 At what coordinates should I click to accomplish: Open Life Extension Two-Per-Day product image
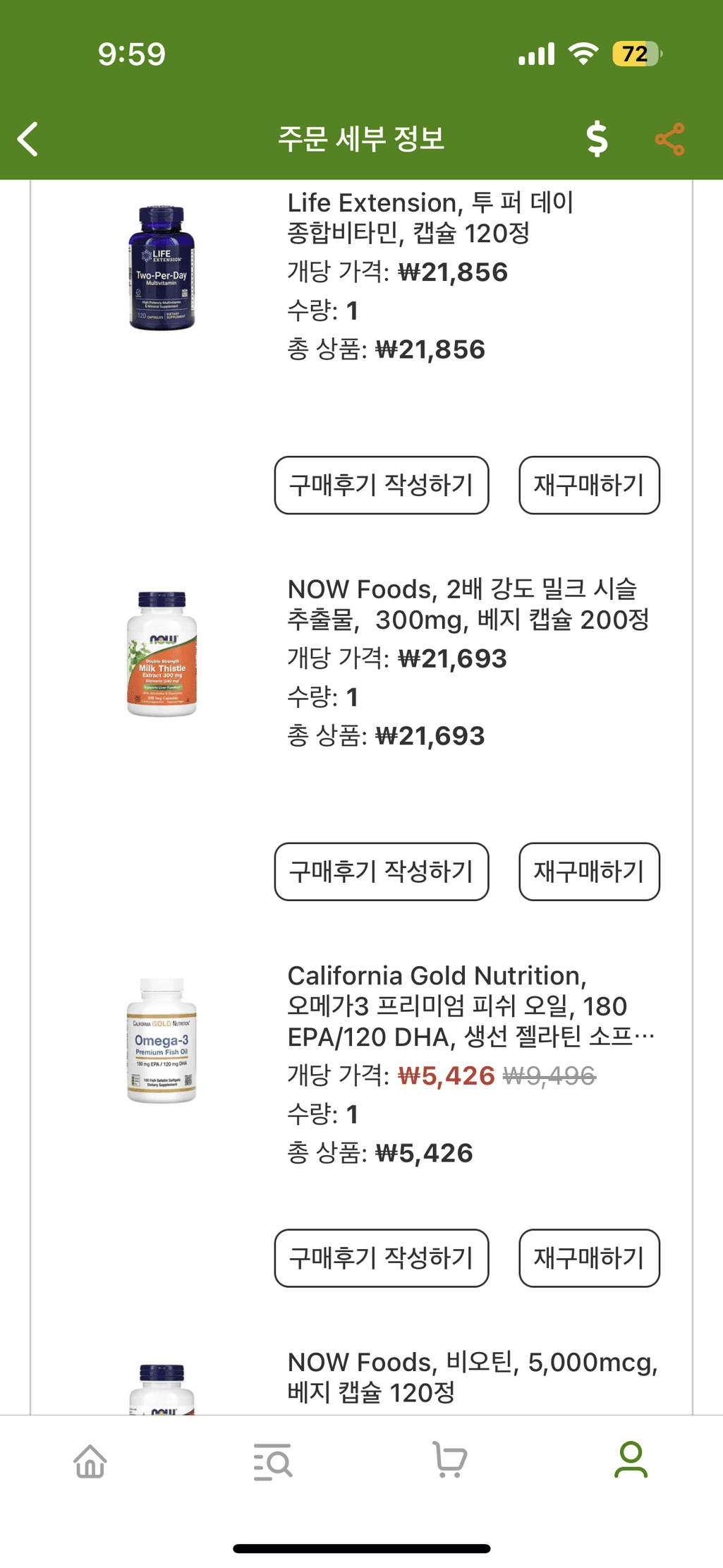162,268
